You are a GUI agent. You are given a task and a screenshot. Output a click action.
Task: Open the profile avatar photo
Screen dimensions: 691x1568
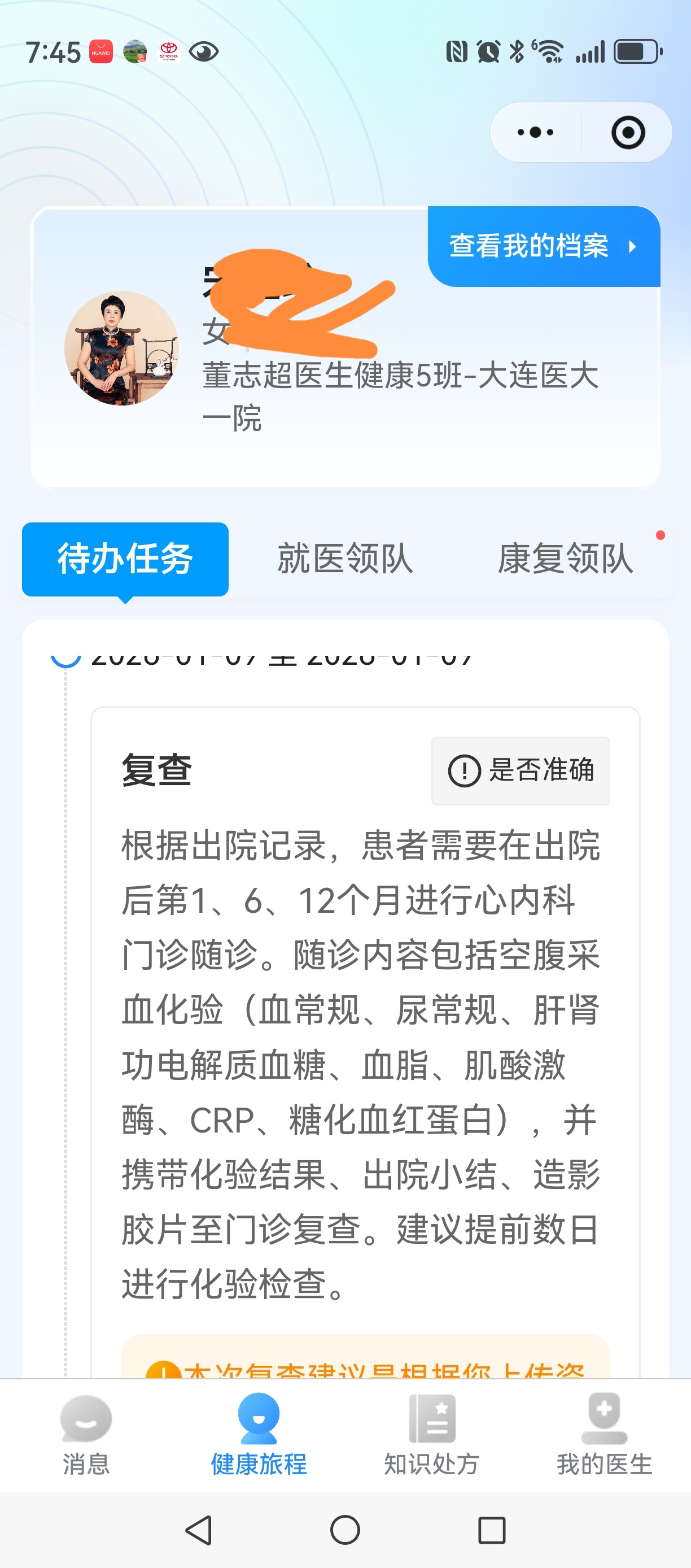tap(121, 348)
